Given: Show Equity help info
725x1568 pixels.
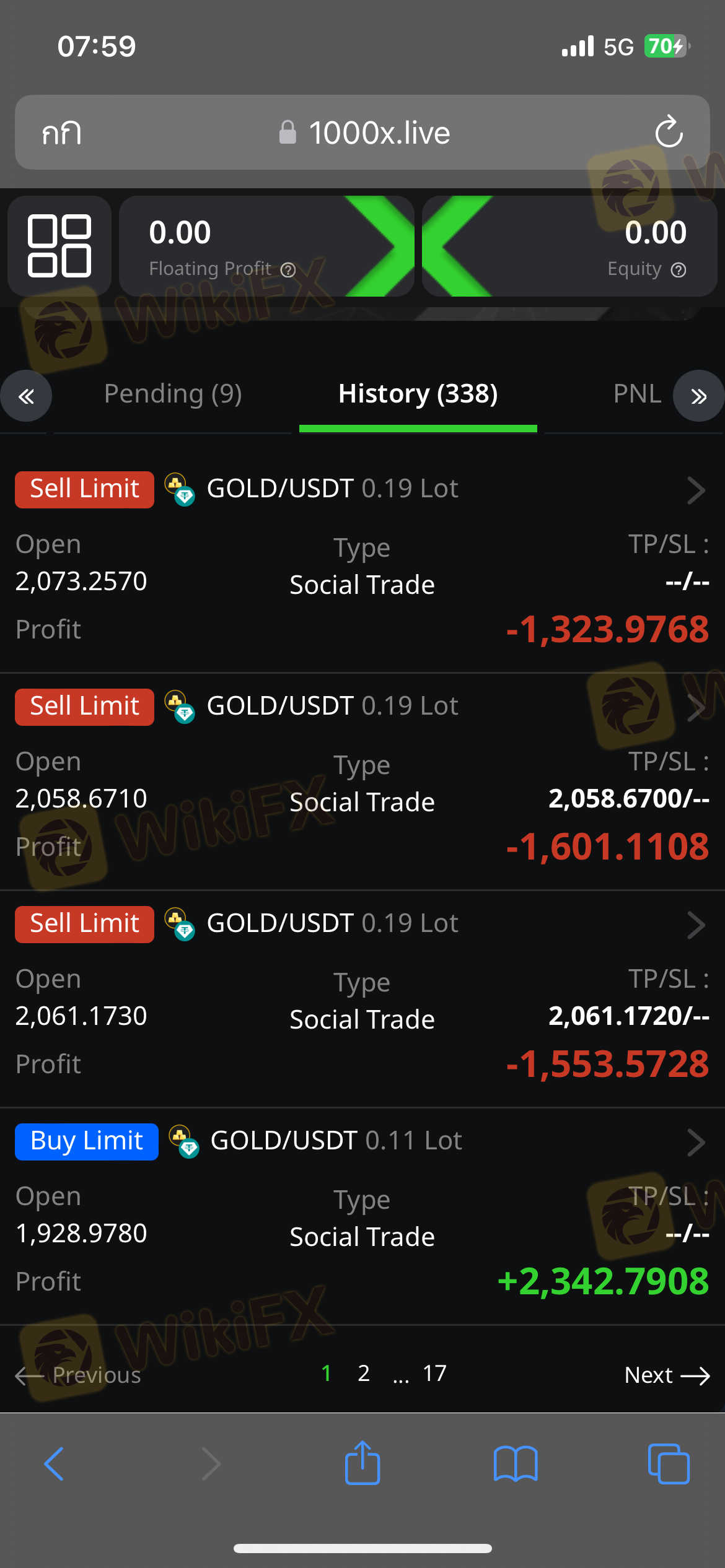Looking at the screenshot, I should (679, 270).
